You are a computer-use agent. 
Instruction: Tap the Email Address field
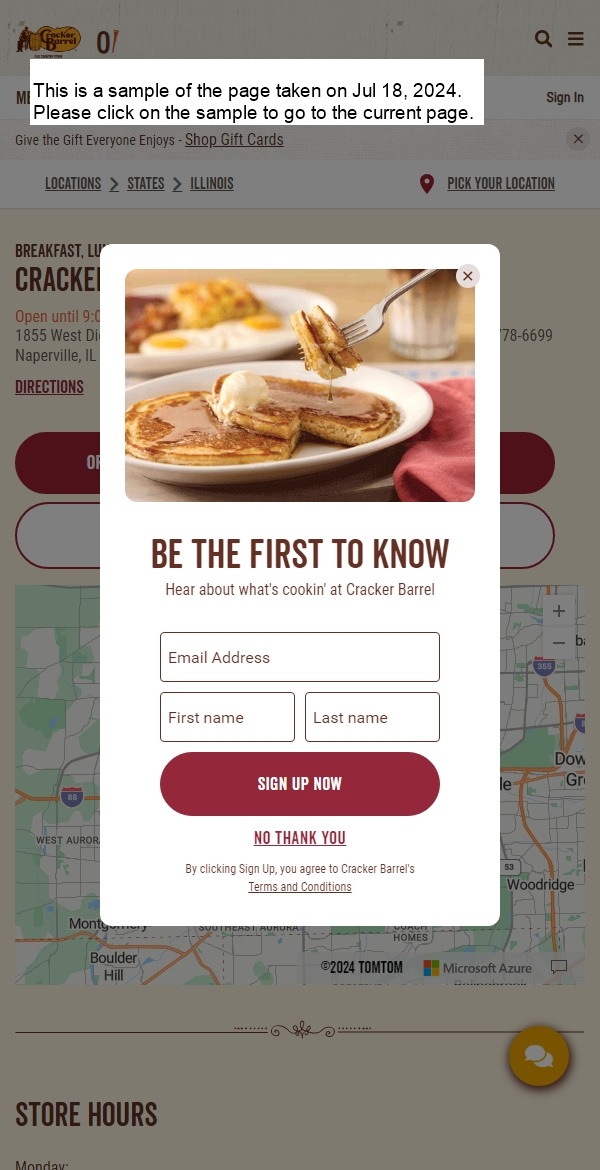coord(300,657)
